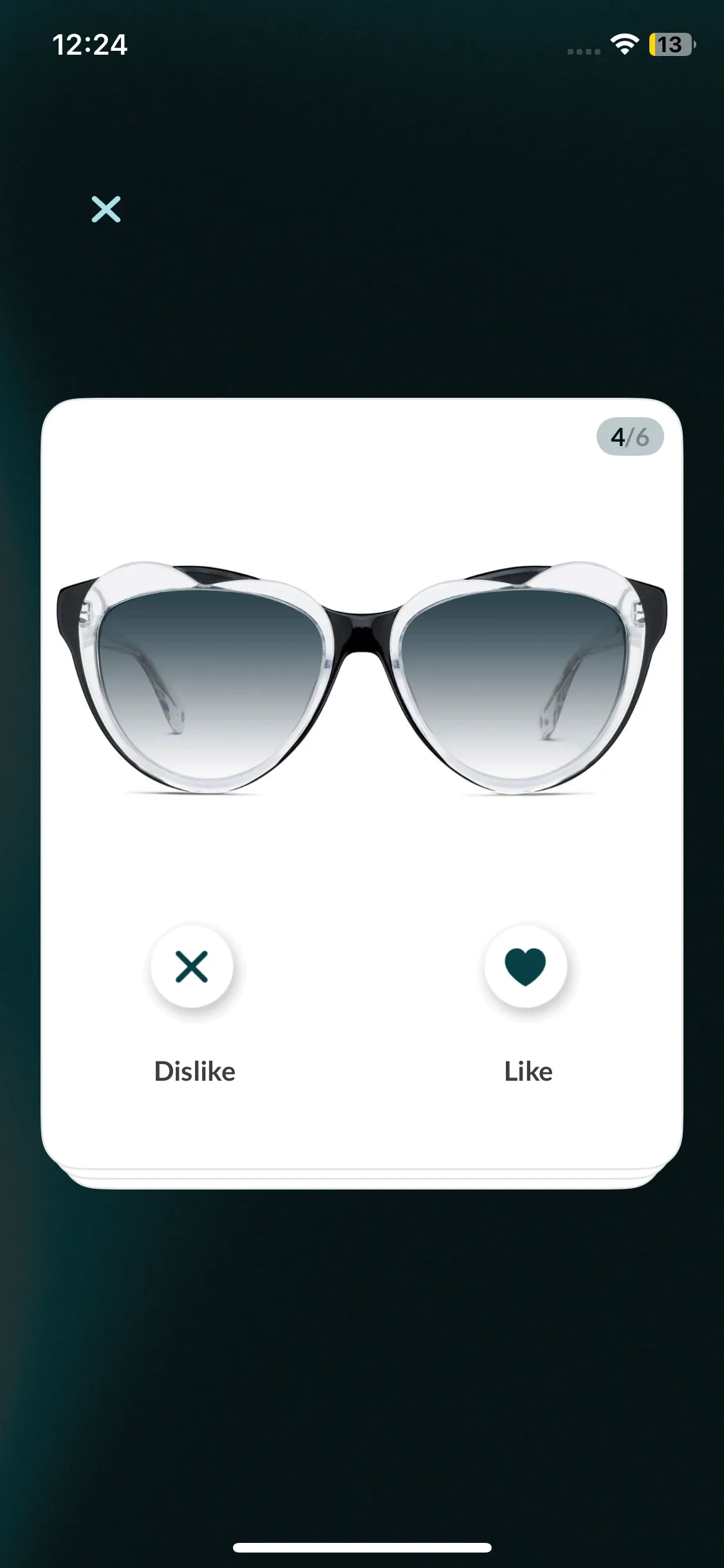Close the style quiz with the X
This screenshot has height=1568, width=724.
click(106, 209)
